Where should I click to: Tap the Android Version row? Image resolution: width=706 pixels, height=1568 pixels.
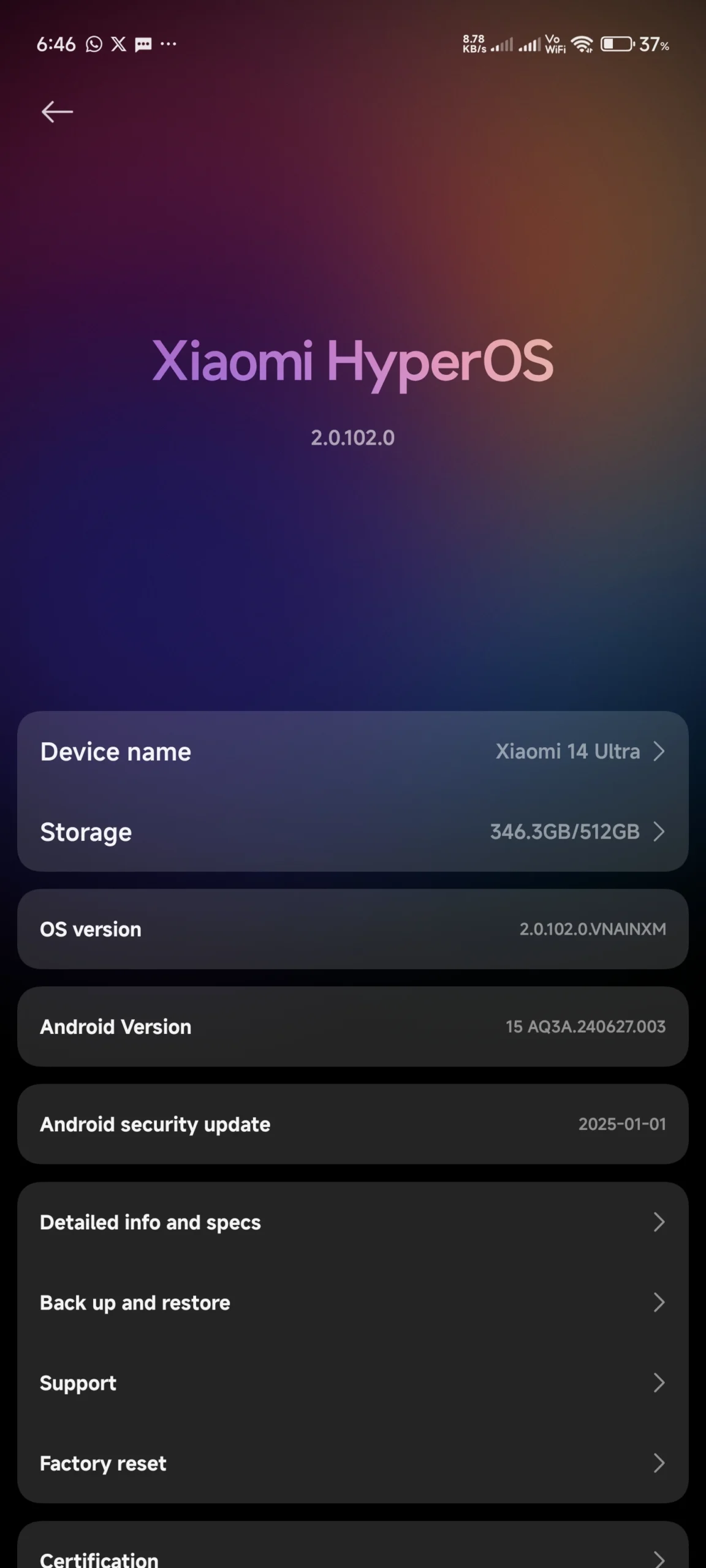pyautogui.click(x=352, y=1027)
